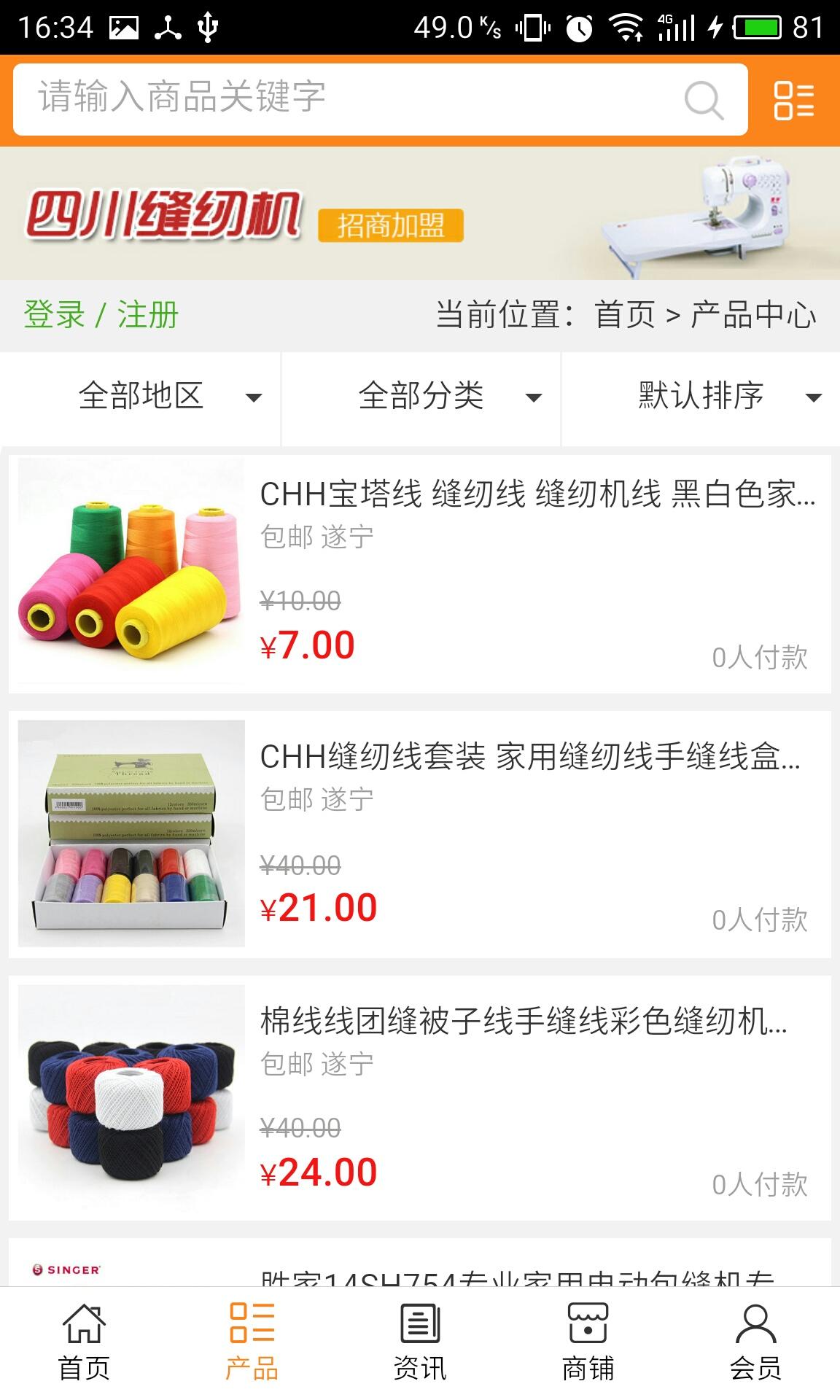Expand the 全部分类 category dropdown
Viewport: 840px width, 1400px height.
pyautogui.click(x=421, y=397)
